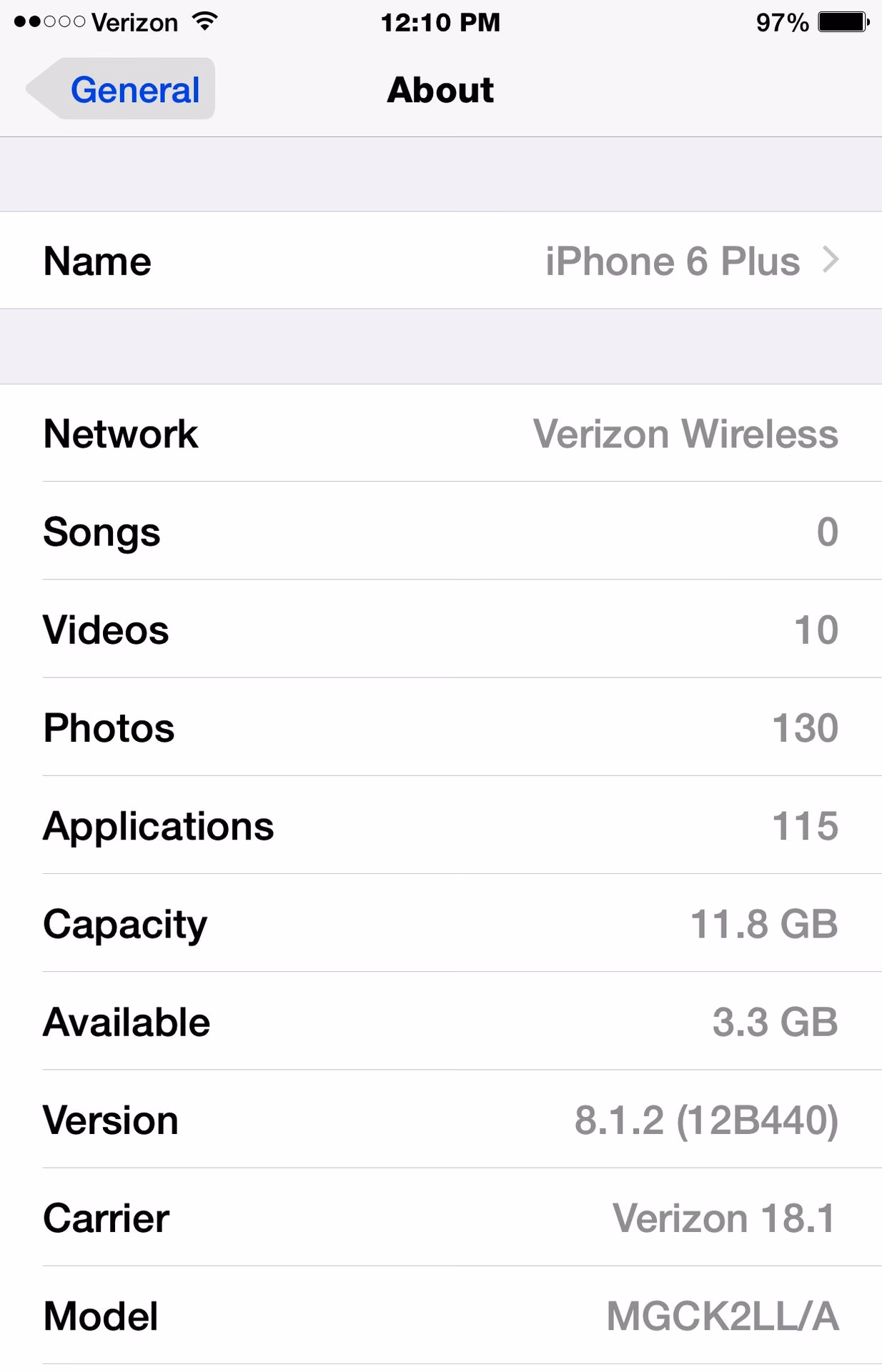882x1372 pixels.
Task: Tap the 97% battery percentage text
Action: [x=781, y=21]
